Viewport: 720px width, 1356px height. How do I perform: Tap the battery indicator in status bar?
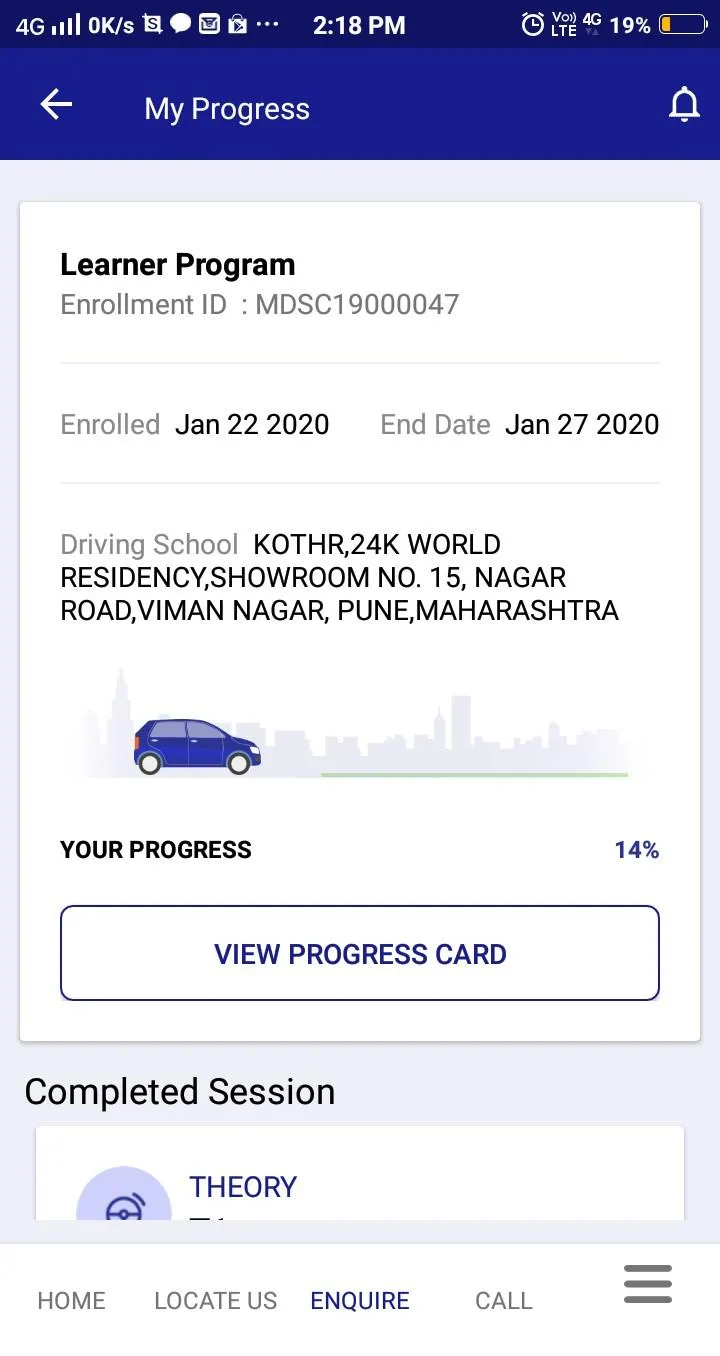coord(684,24)
